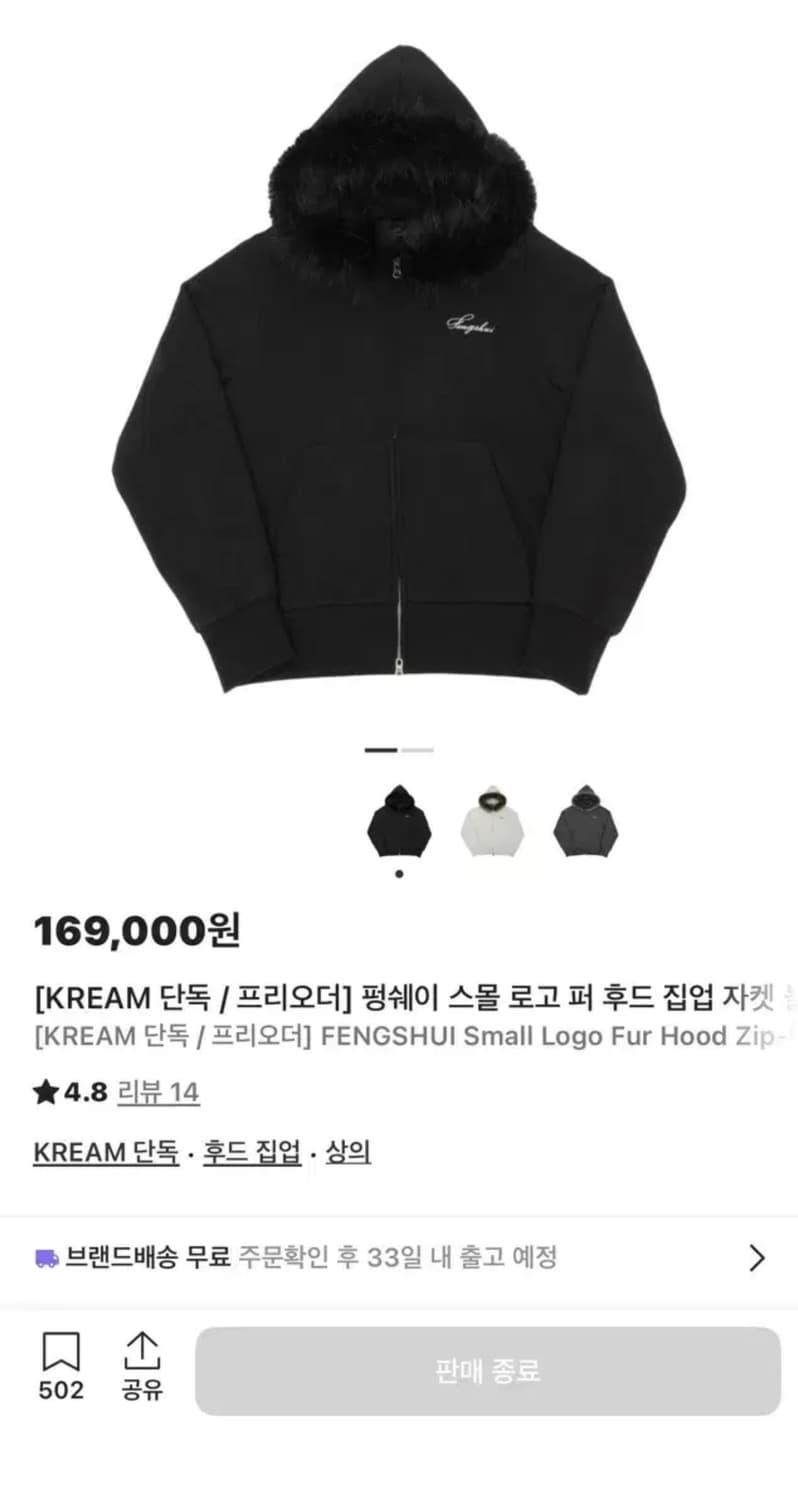798x1500 pixels.
Task: Tap the 판매 종료 button
Action: click(x=487, y=1372)
